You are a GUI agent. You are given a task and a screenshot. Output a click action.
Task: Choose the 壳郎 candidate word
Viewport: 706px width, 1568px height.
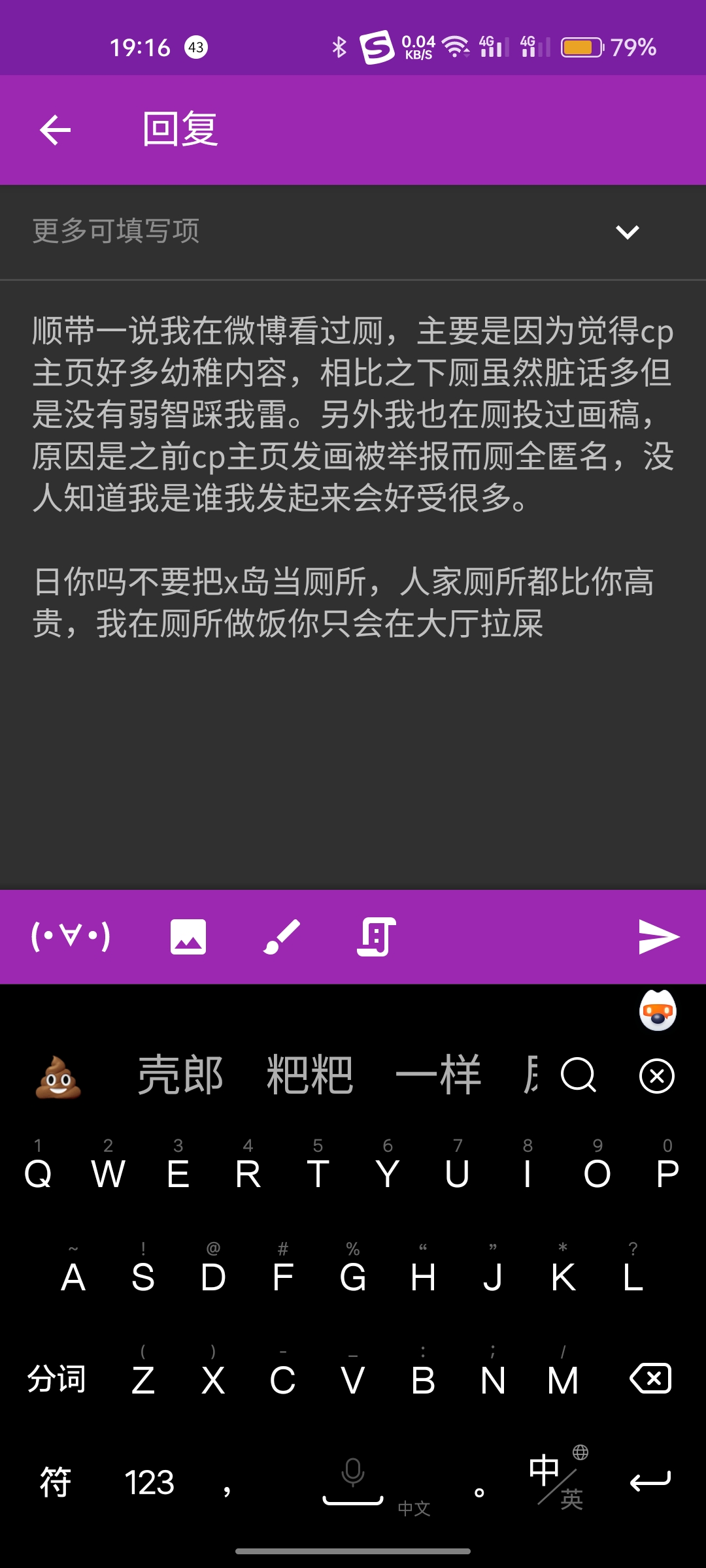coord(180,1076)
